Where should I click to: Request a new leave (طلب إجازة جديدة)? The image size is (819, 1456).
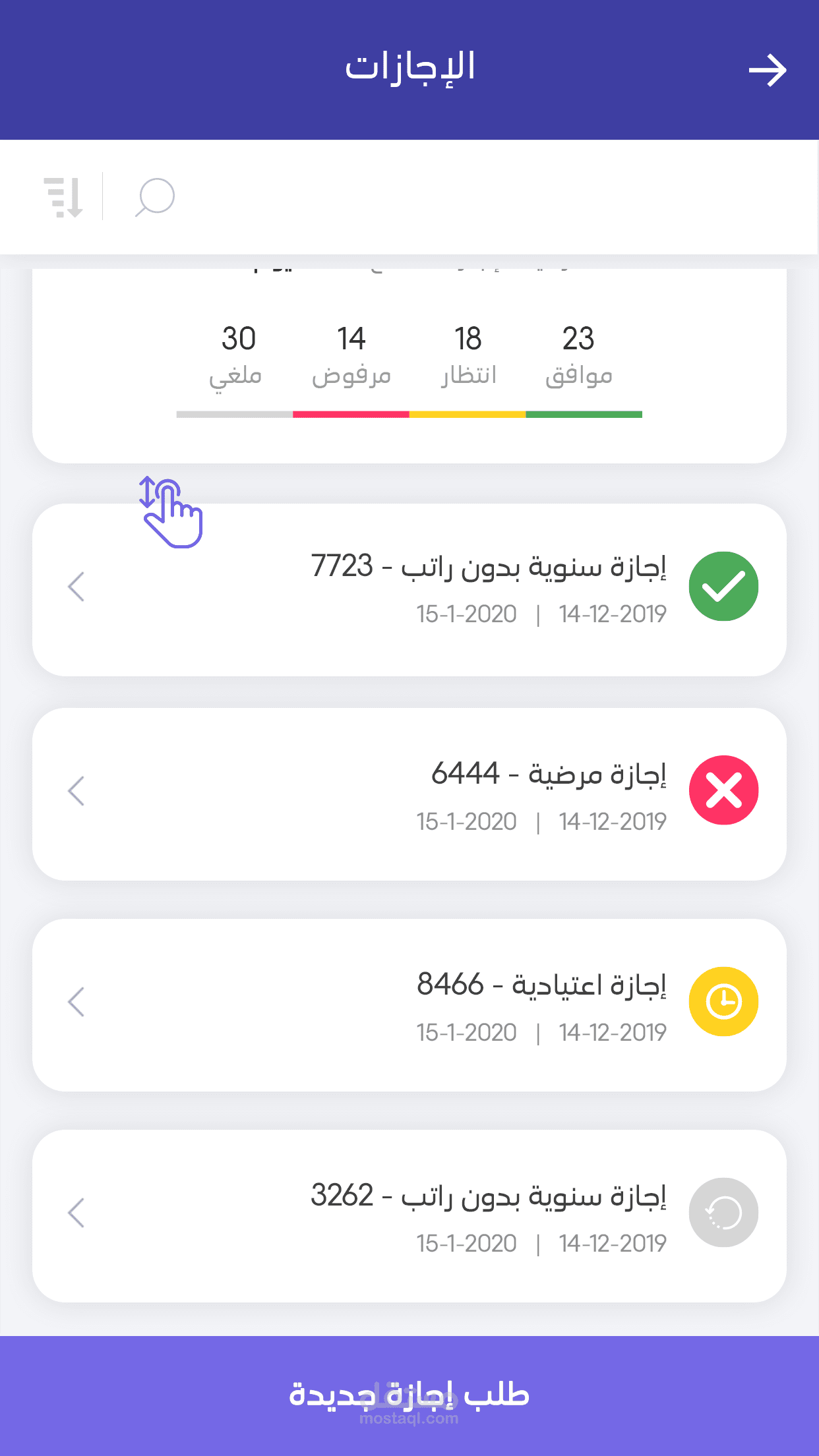coord(409,1395)
